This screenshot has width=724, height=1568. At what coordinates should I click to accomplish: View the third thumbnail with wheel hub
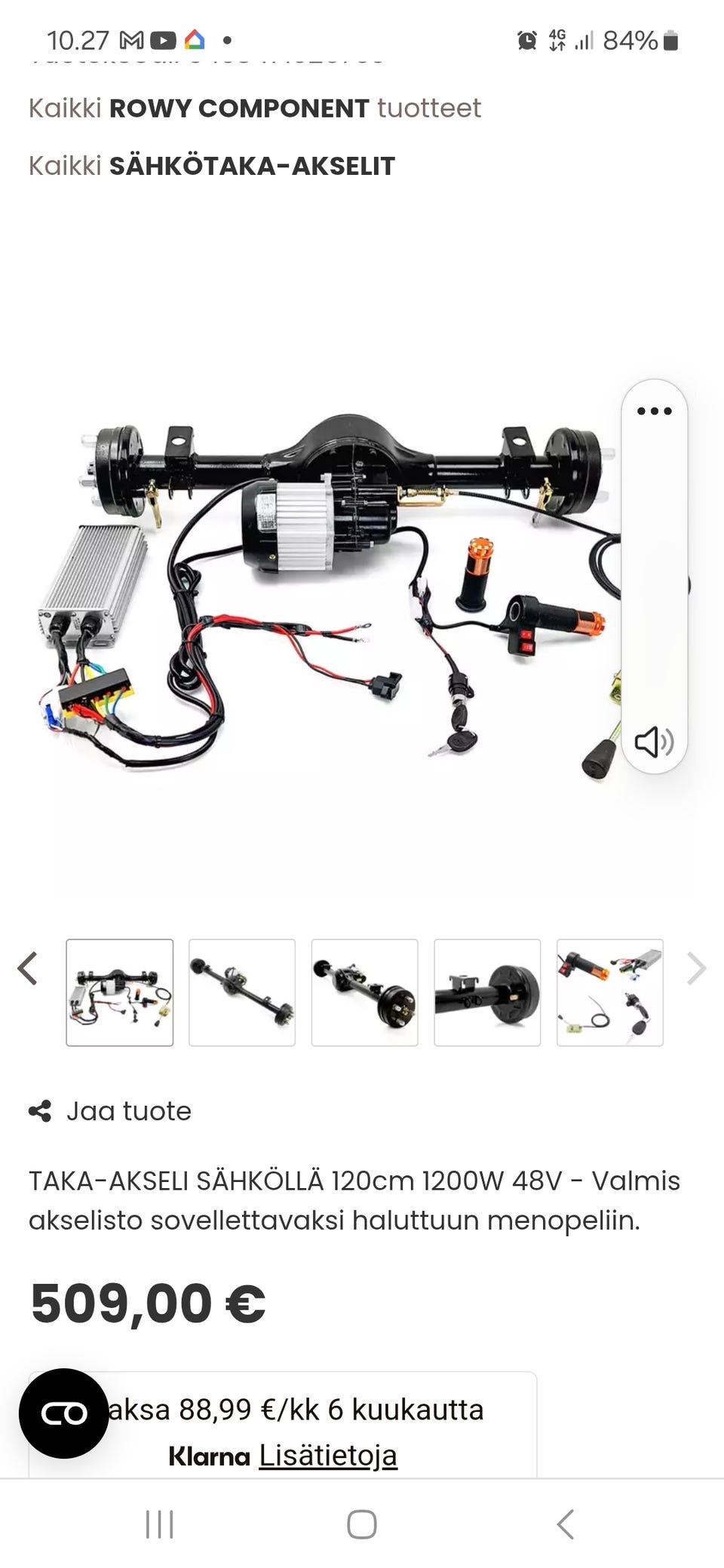click(364, 992)
